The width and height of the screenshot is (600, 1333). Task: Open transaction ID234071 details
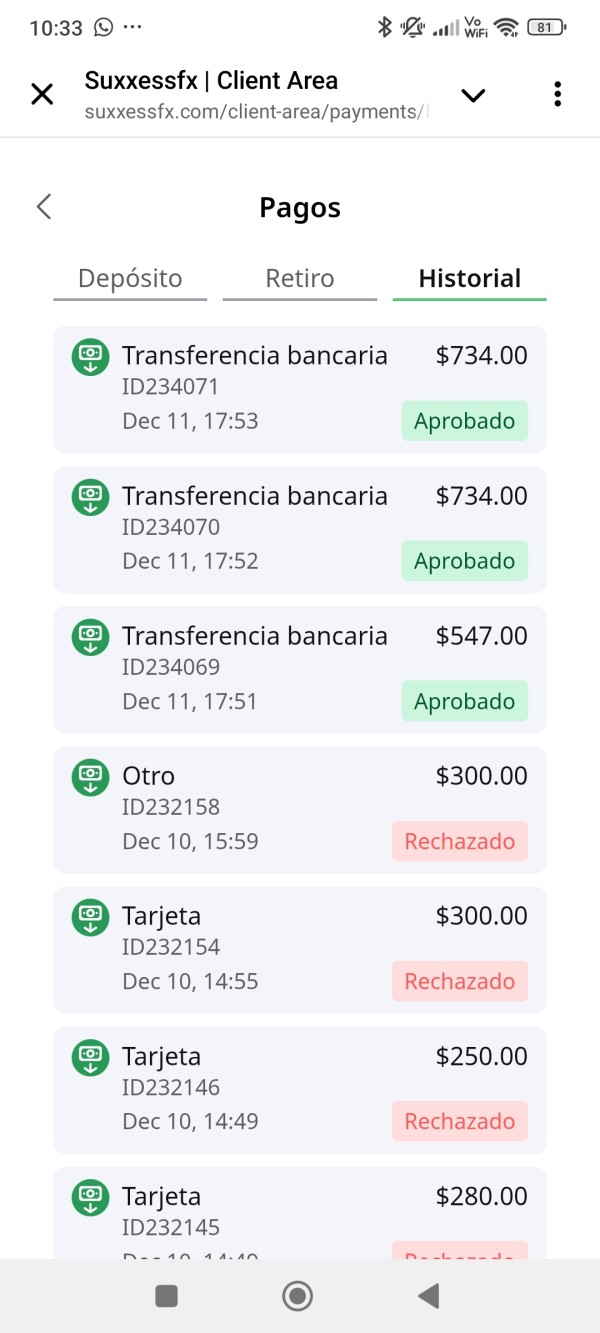tap(300, 388)
